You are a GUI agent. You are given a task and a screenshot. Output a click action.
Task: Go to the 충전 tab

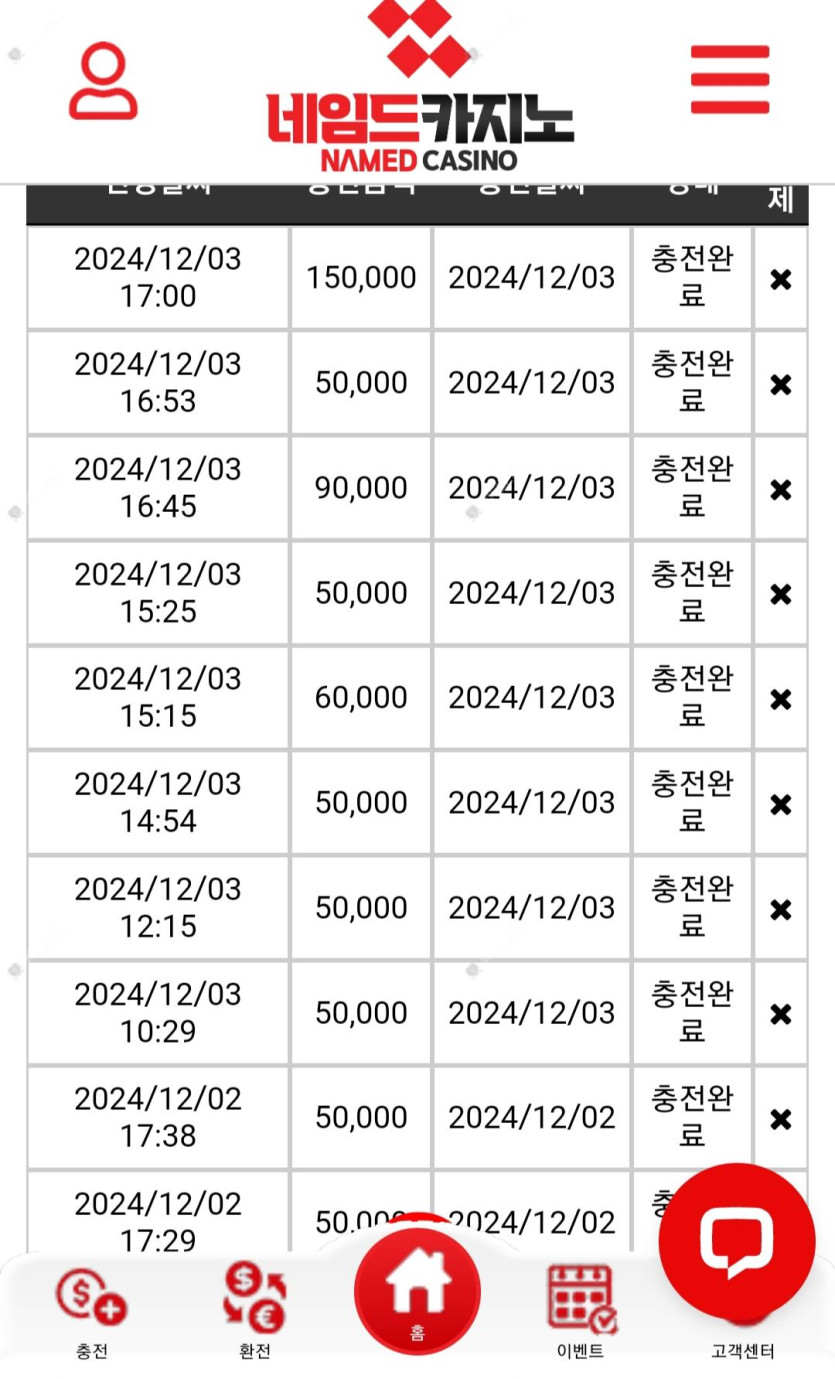91,1312
